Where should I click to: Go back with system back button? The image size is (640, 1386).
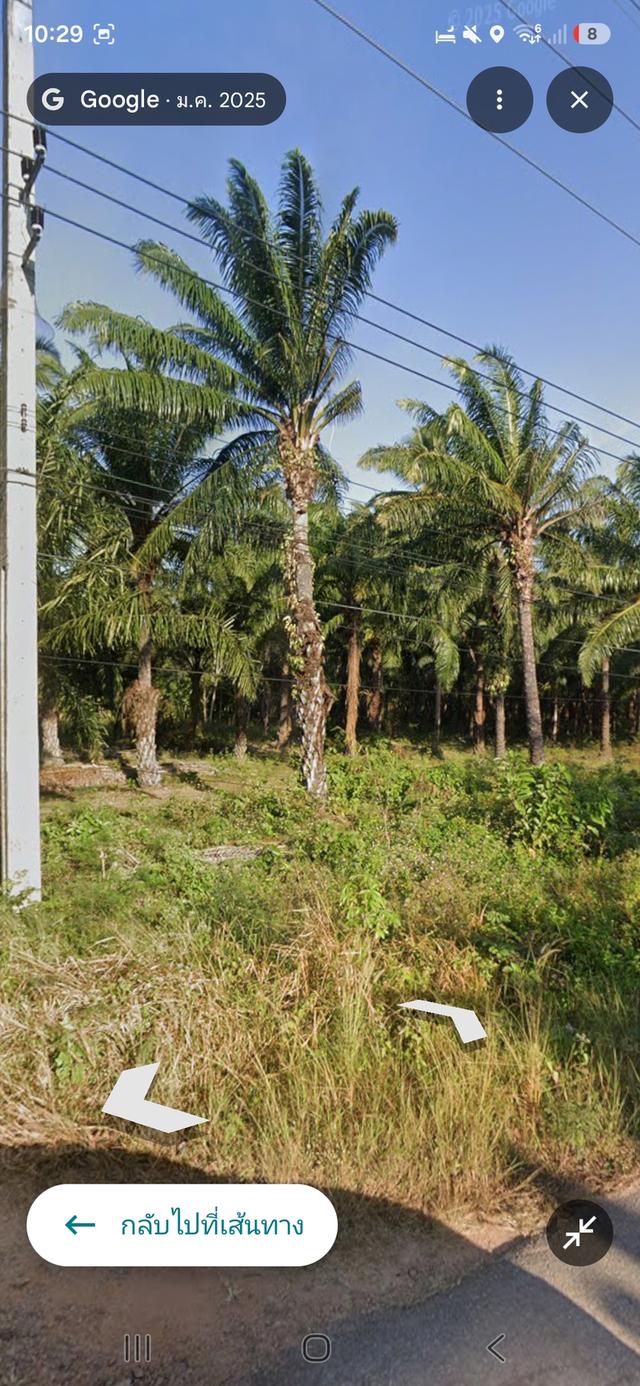496,1348
